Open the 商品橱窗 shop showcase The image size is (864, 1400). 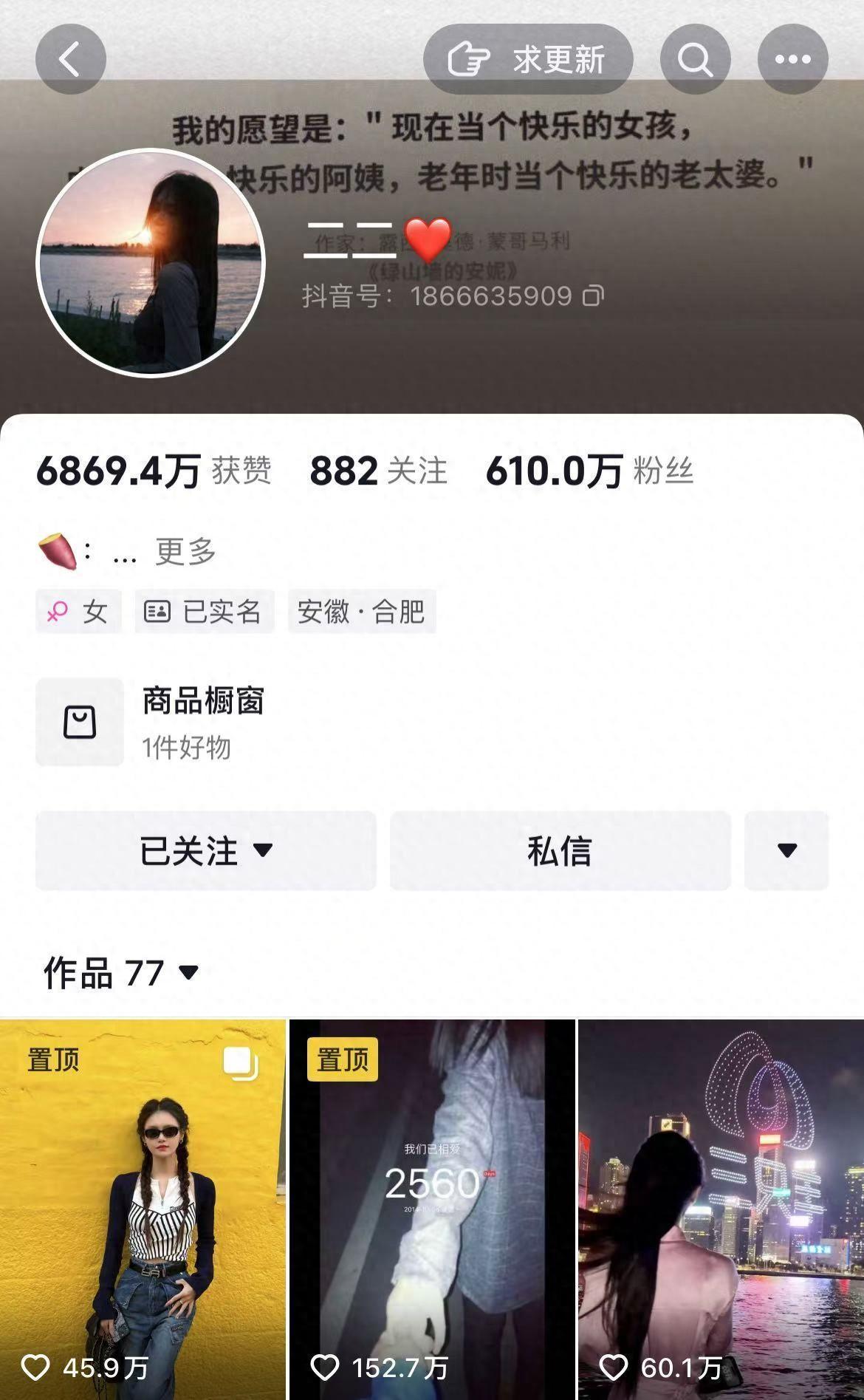pos(203,722)
